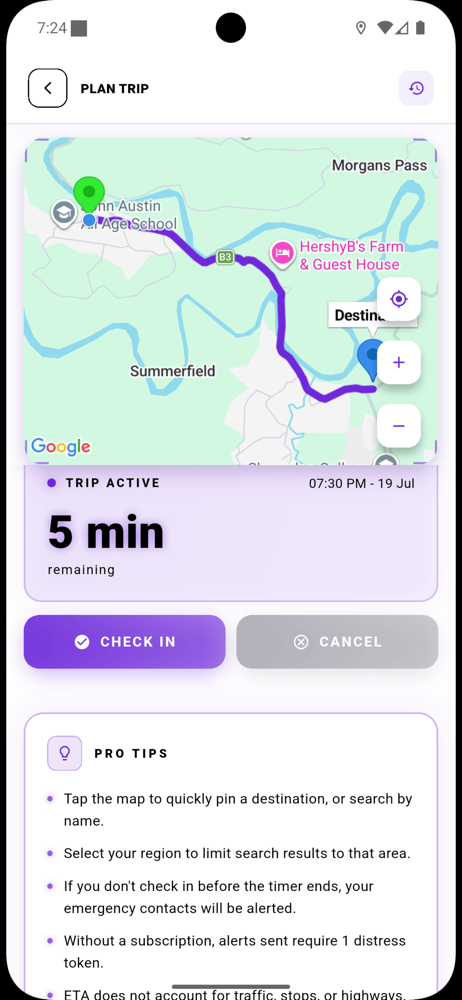
Task: Go back from Plan Trip
Action: coord(47,88)
